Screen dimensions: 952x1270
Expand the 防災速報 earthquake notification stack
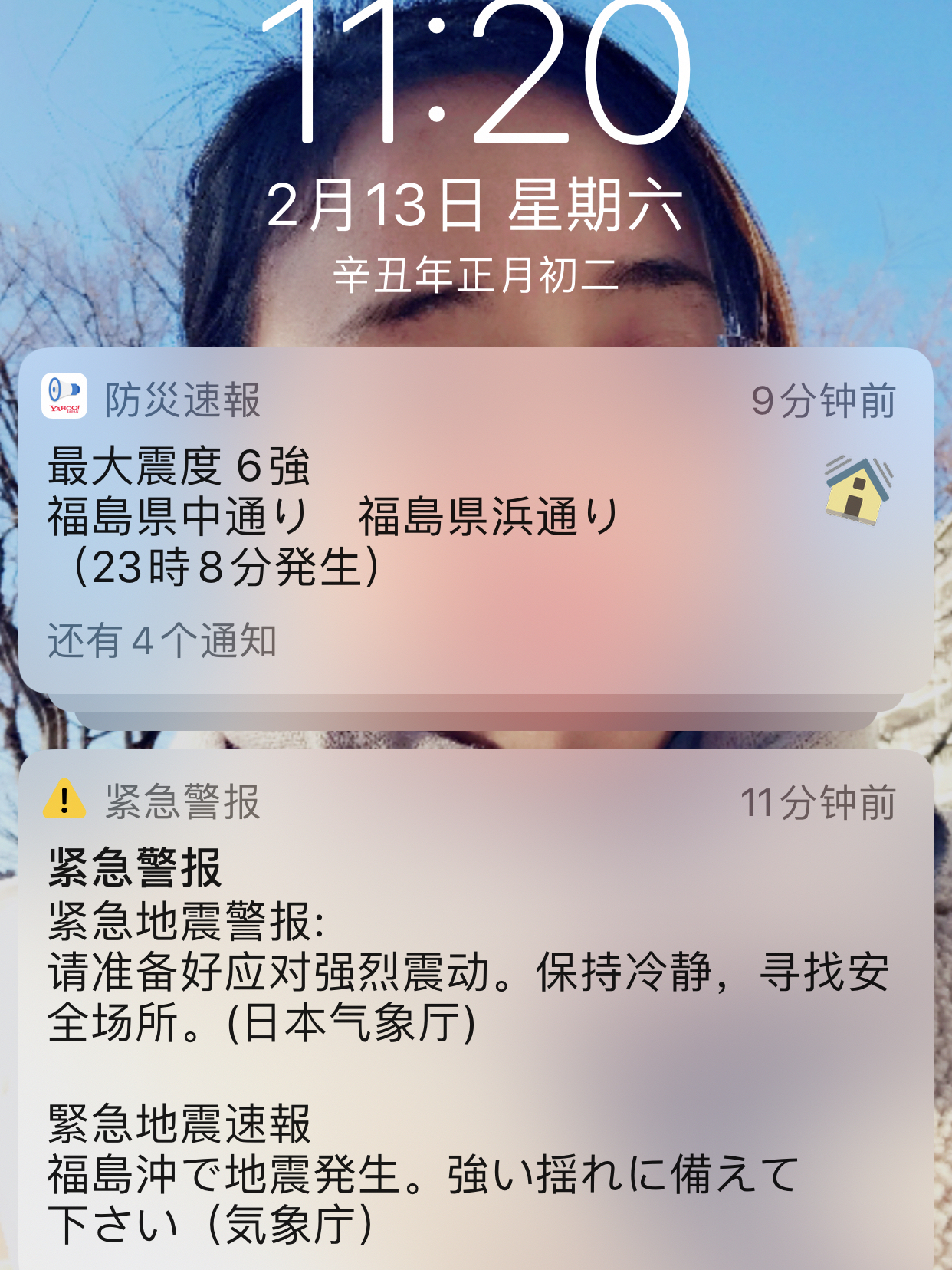coord(475,521)
